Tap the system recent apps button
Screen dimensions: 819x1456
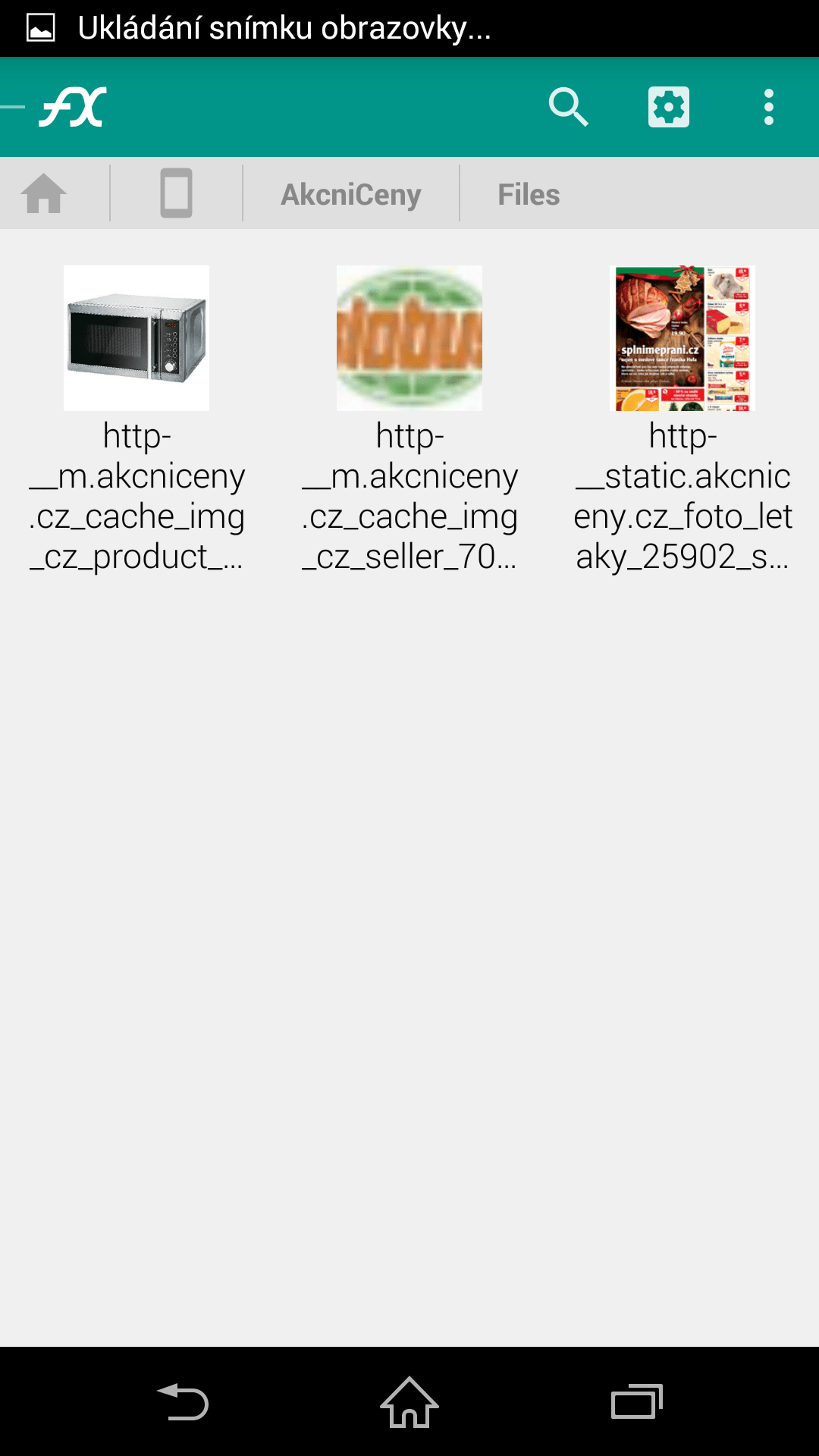[637, 1401]
